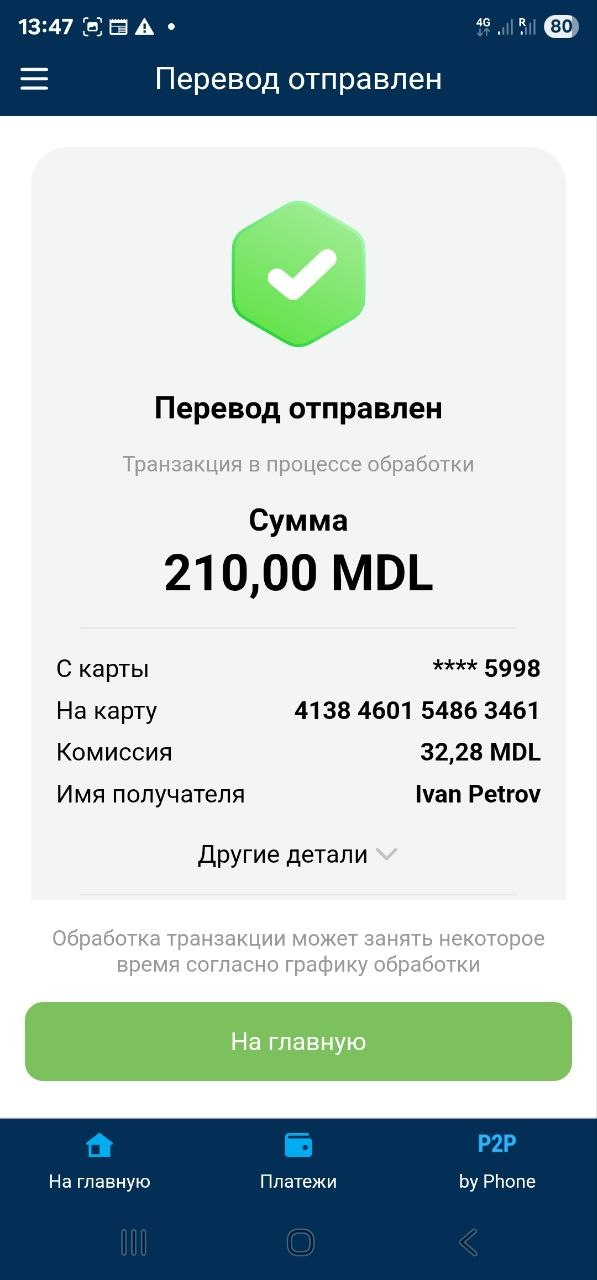Expand Другие детали section
The width and height of the screenshot is (597, 1280).
point(298,855)
